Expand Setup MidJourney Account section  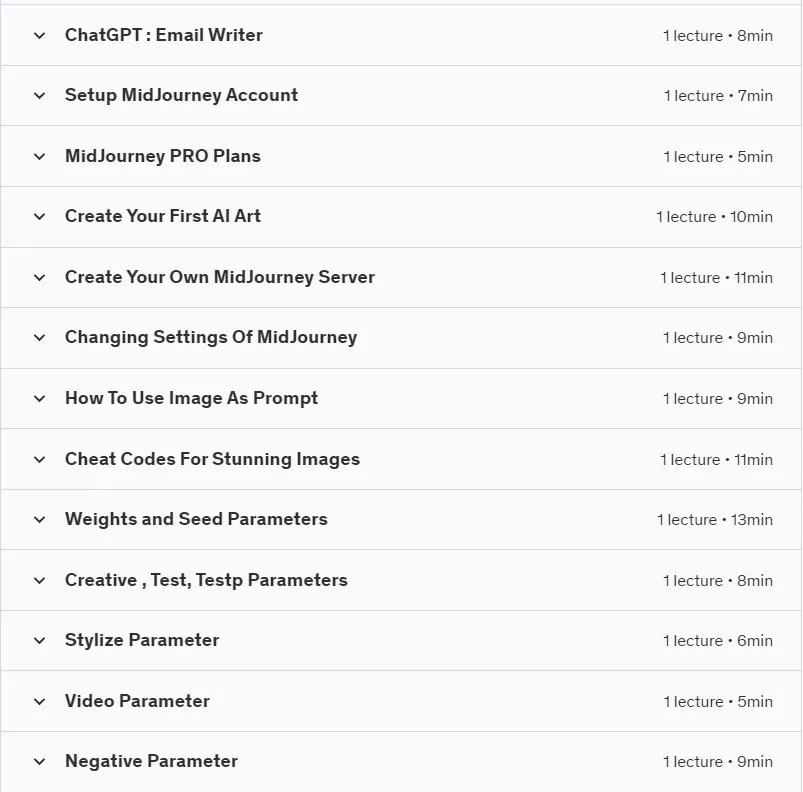401,96
